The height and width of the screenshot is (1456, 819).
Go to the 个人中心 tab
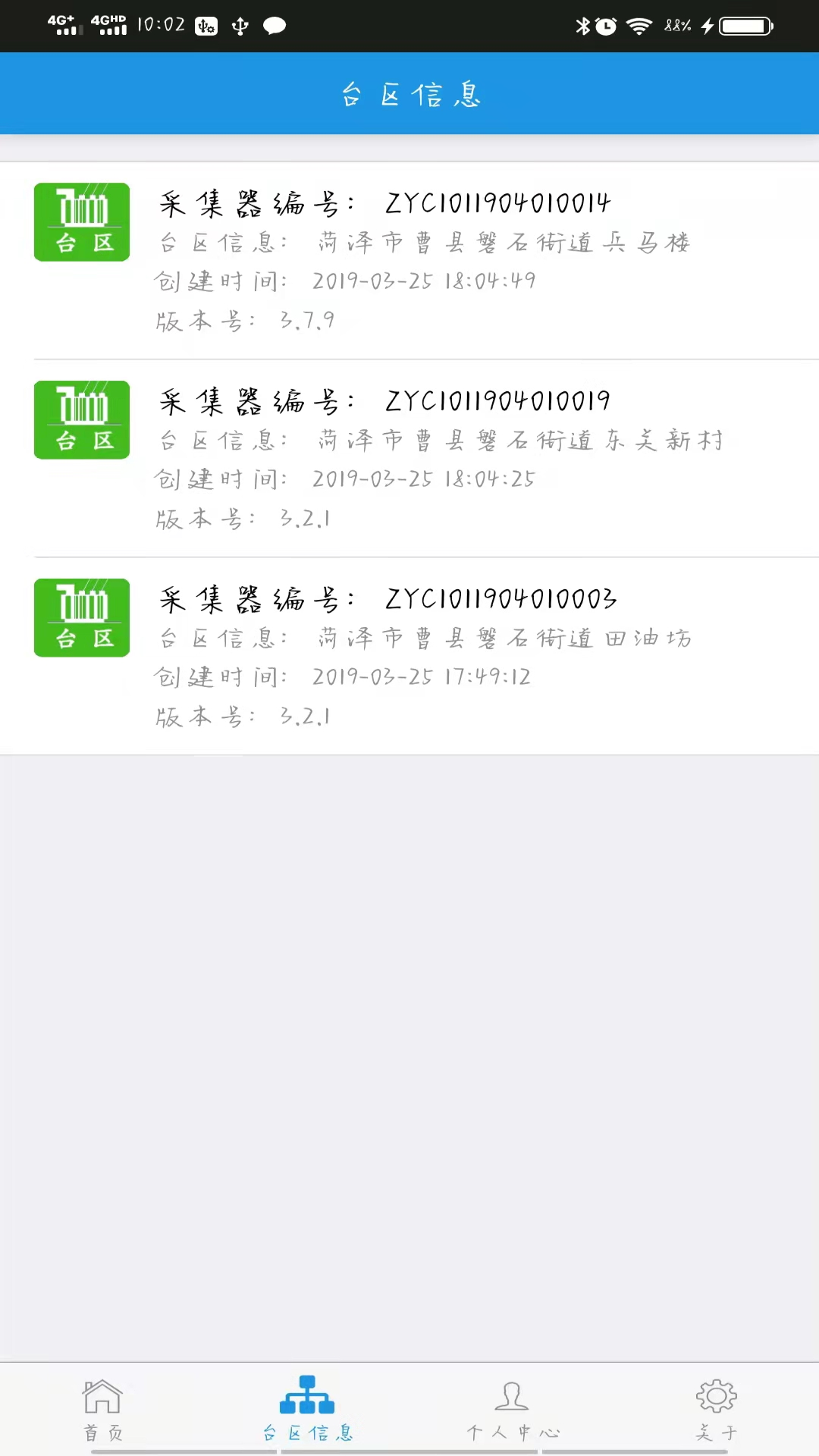[x=512, y=1409]
